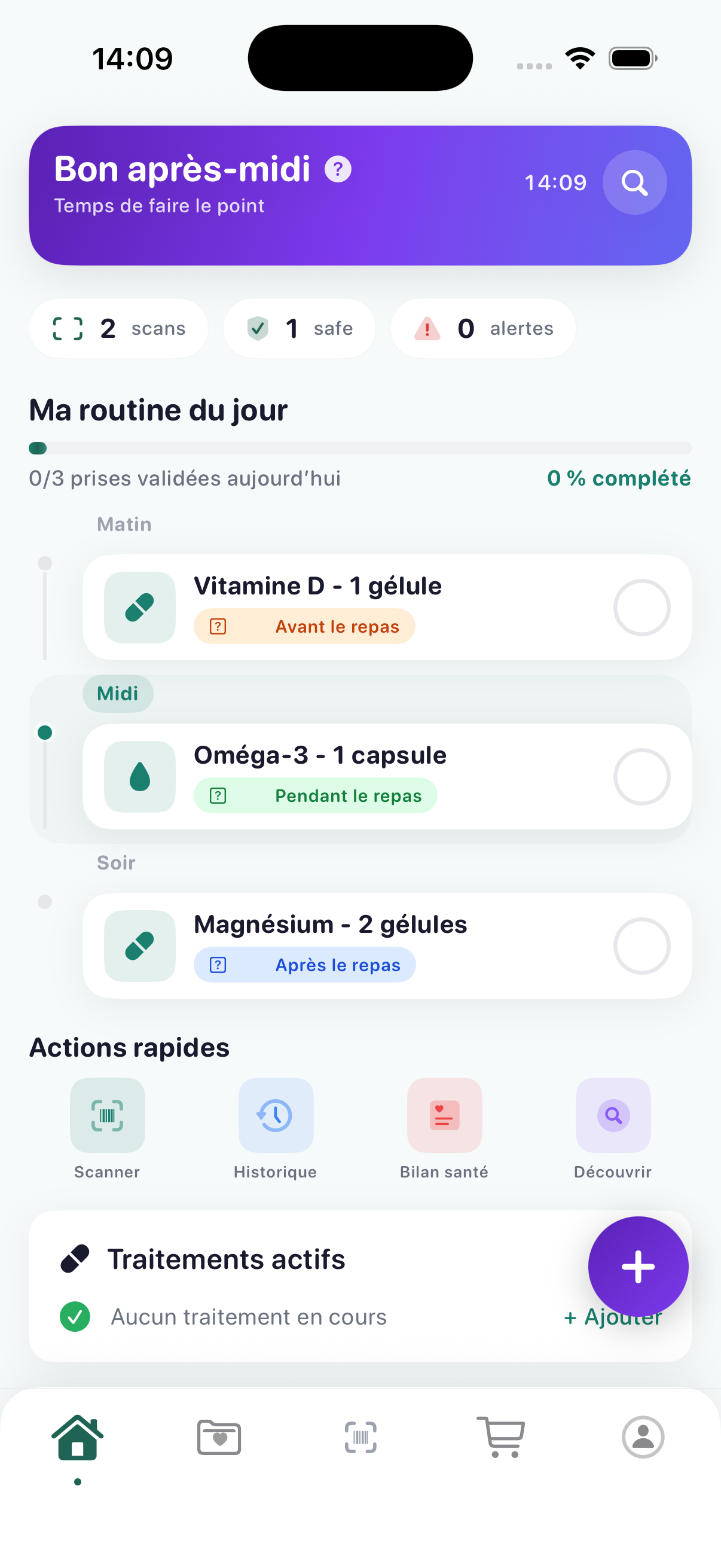Open details on the Pendant le repas badge
721x1568 pixels.
(315, 795)
